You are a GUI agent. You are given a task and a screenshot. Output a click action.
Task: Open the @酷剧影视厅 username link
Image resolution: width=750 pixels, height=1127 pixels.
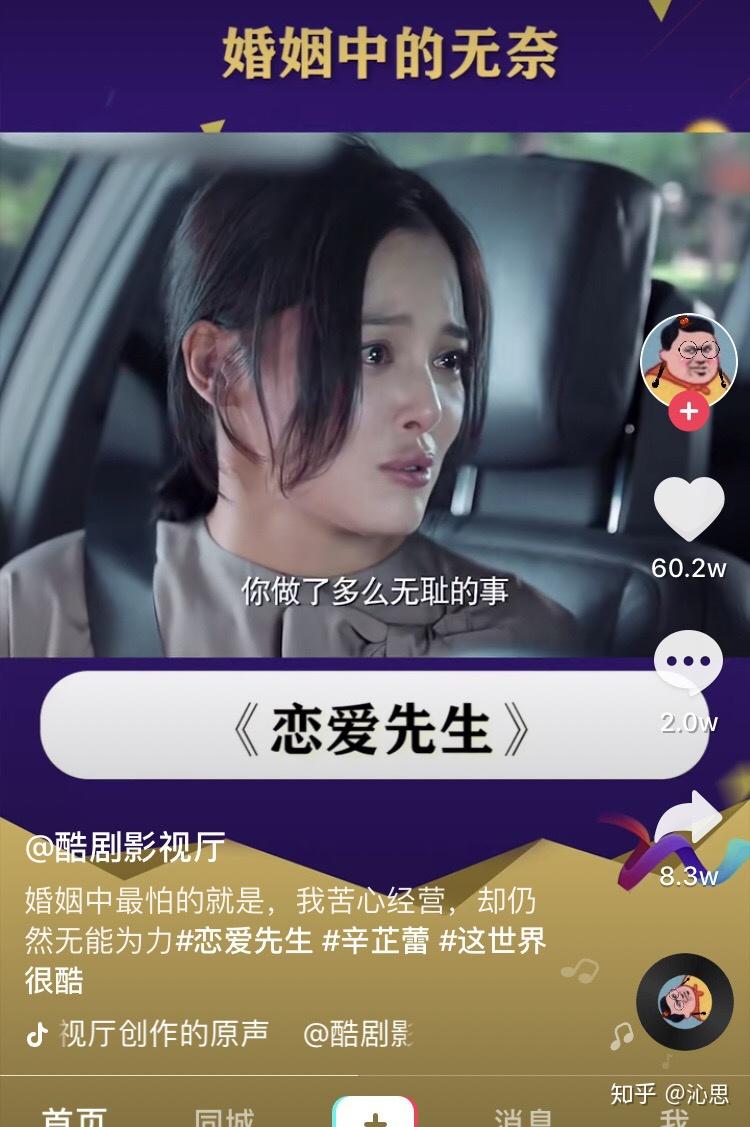[x=125, y=849]
